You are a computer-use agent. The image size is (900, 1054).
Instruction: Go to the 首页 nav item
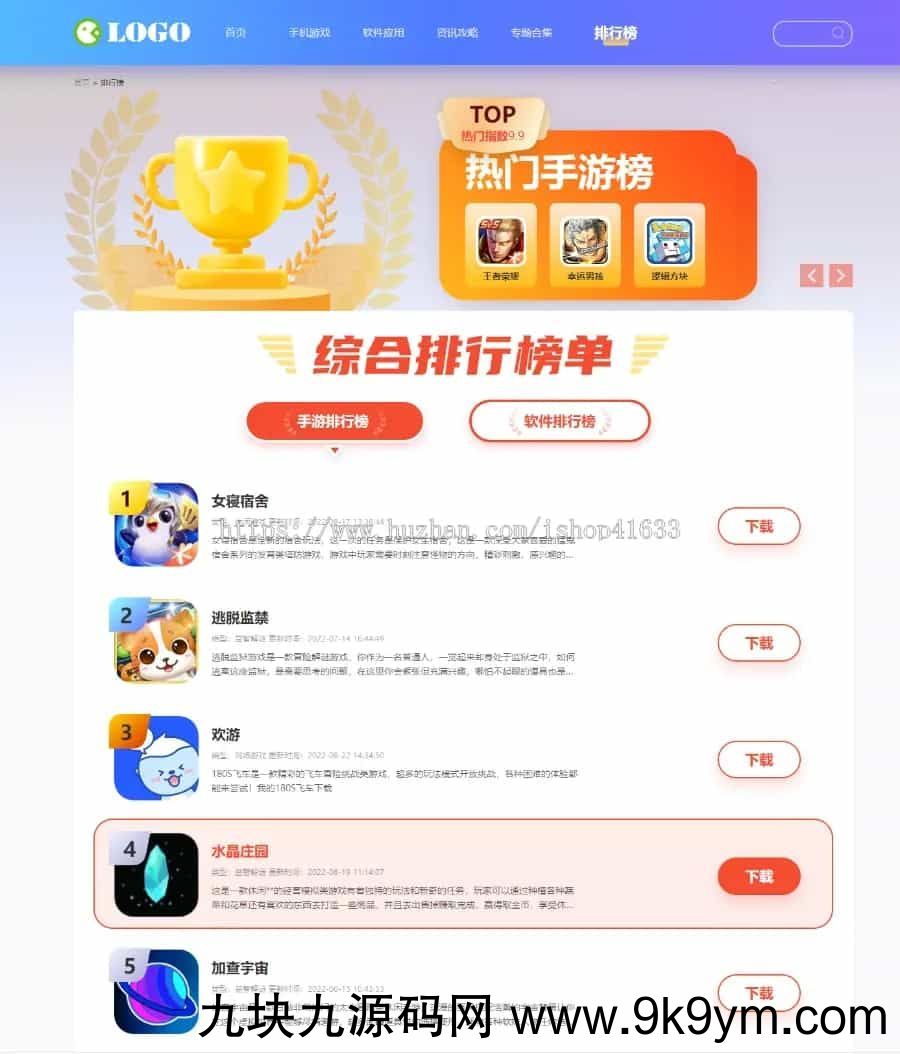point(236,33)
